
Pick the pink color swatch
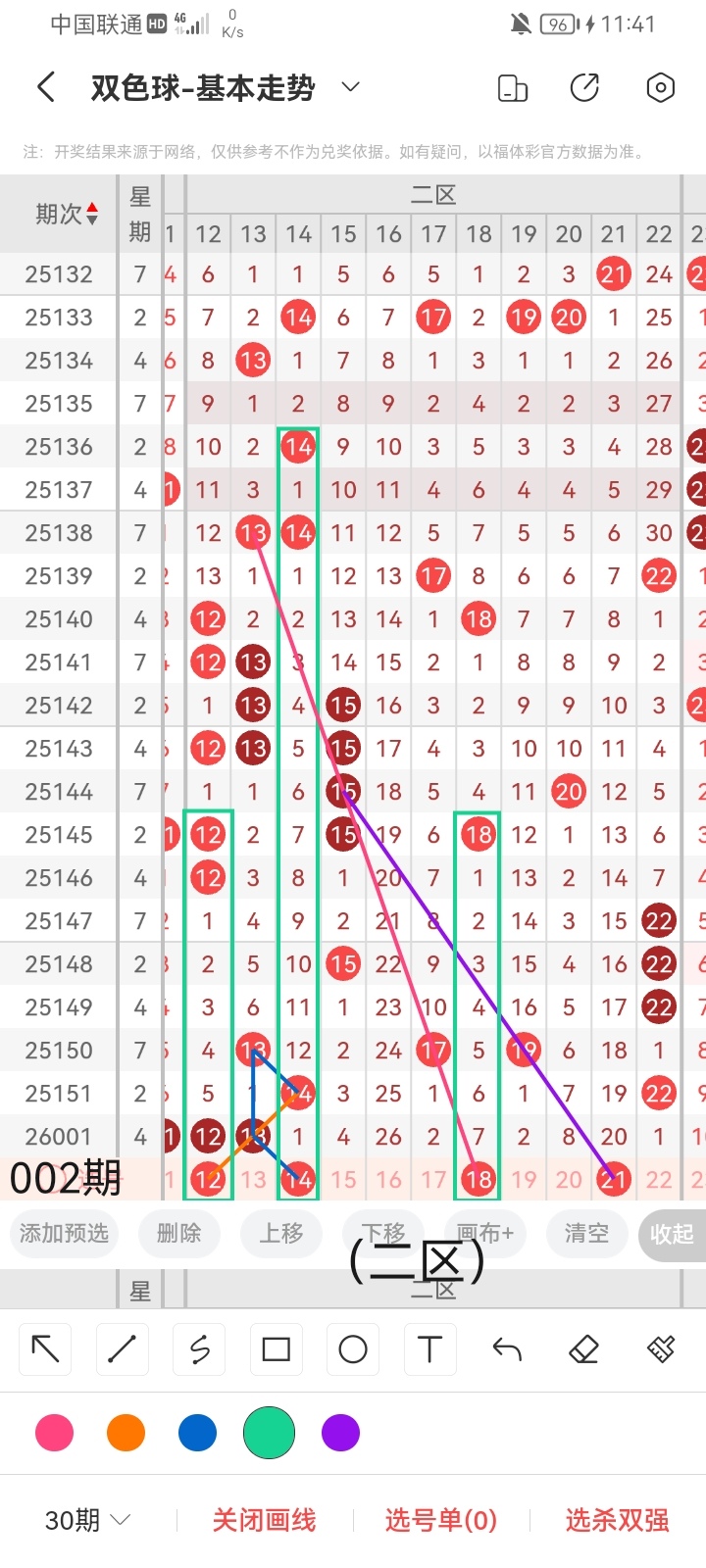(x=54, y=1433)
